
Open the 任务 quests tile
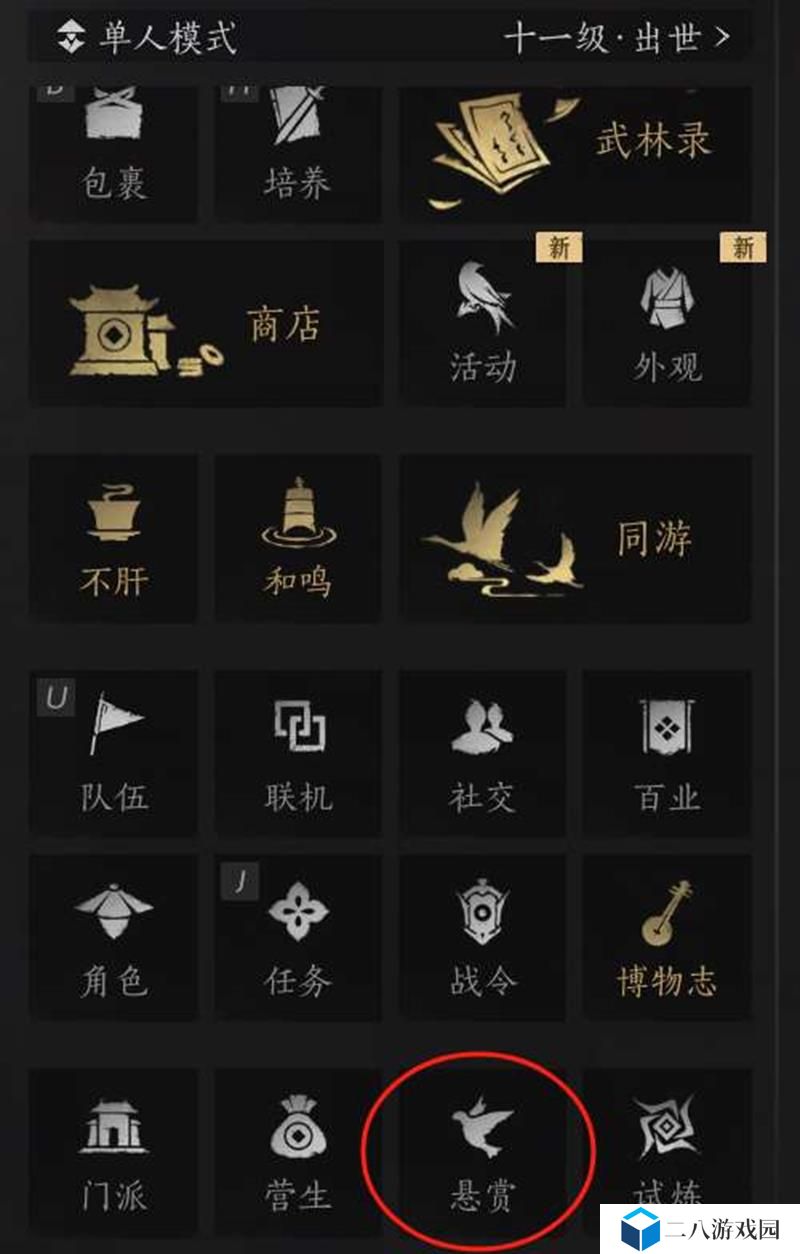(x=297, y=937)
